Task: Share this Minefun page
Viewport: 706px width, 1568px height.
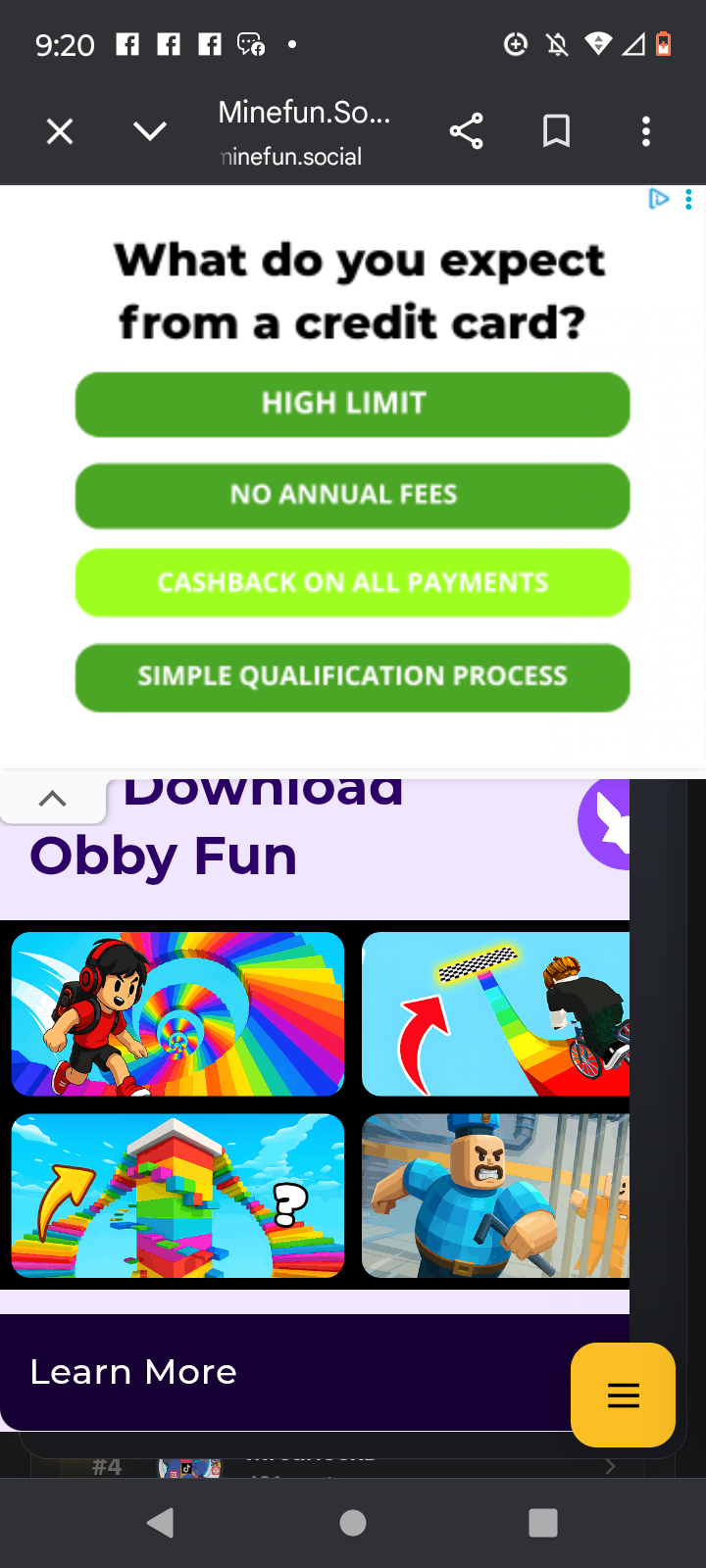Action: (x=466, y=131)
